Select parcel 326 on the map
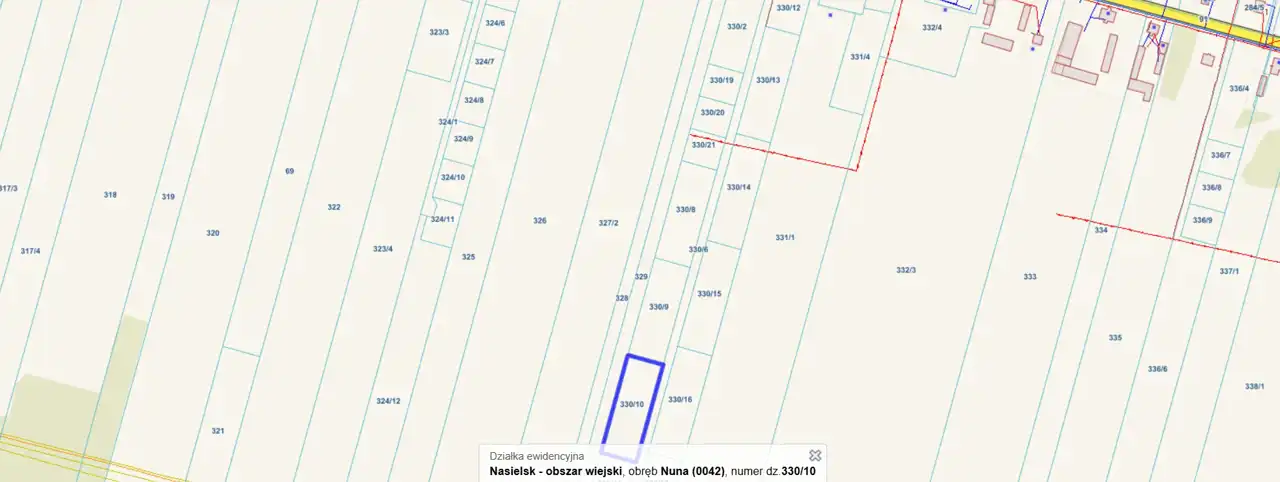Image resolution: width=1280 pixels, height=482 pixels. (x=540, y=220)
